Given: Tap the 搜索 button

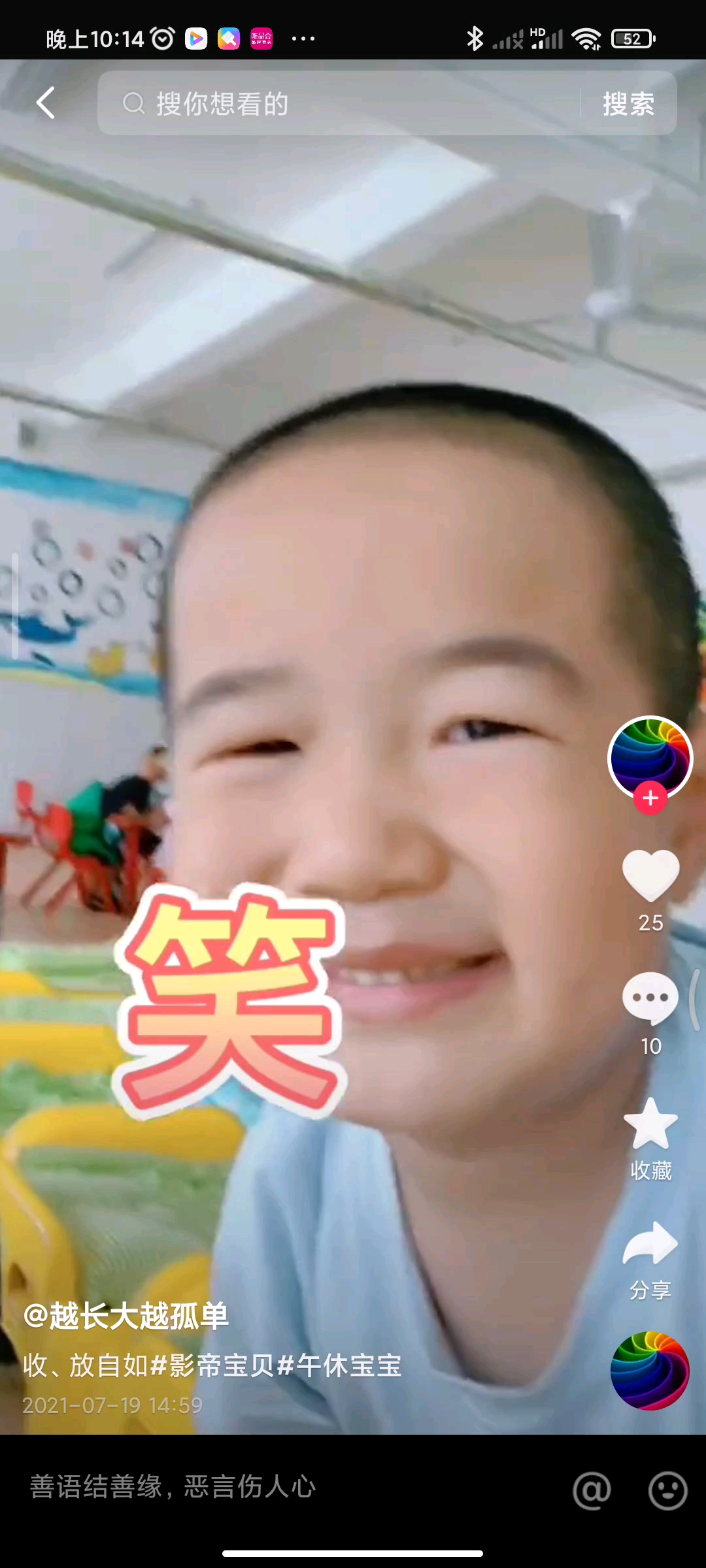Looking at the screenshot, I should (x=628, y=104).
